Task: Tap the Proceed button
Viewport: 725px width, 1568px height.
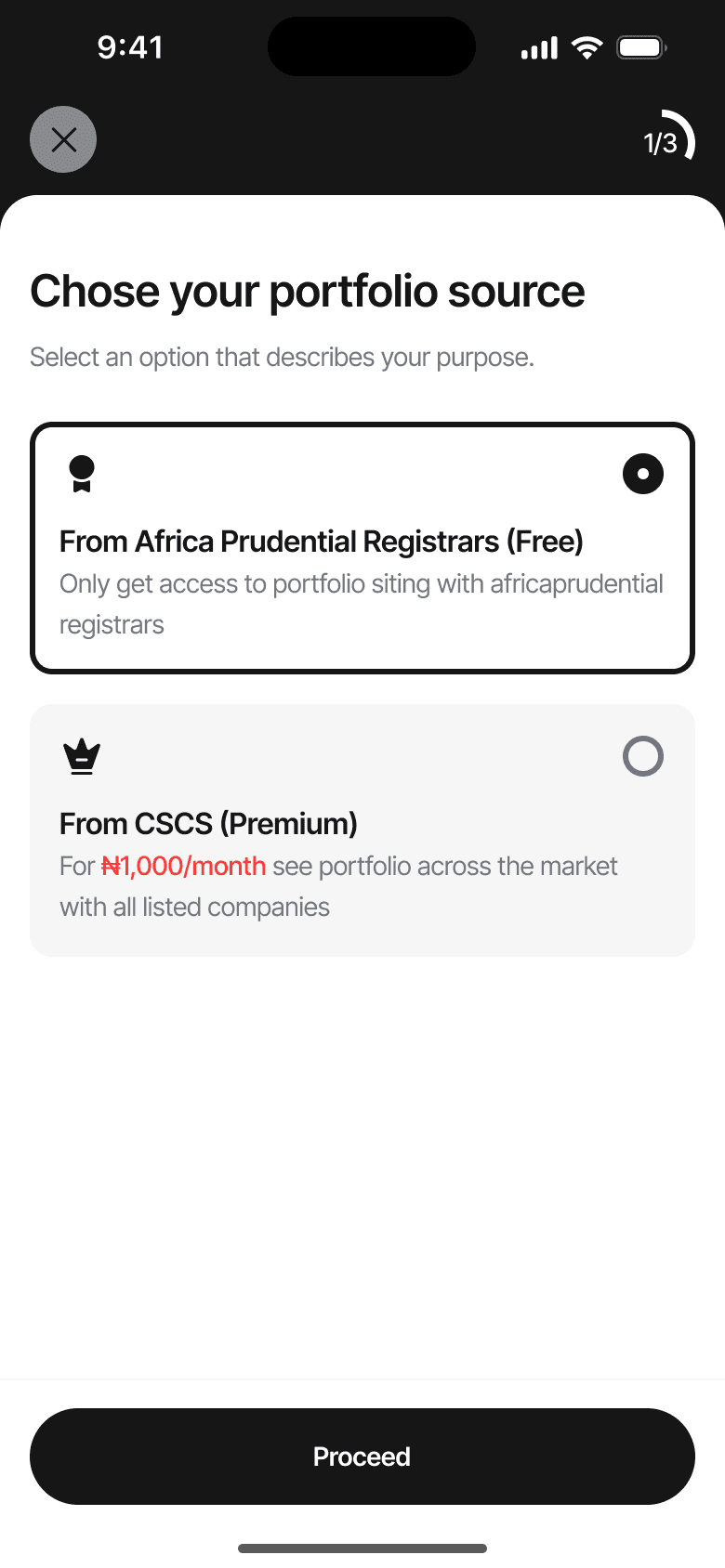Action: coord(362,1457)
